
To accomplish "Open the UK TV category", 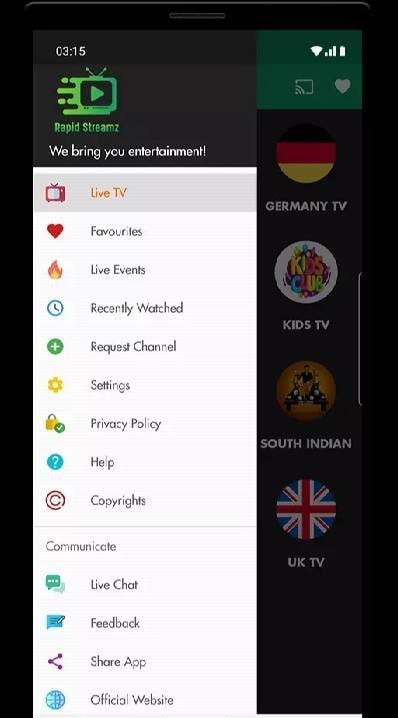I will tap(306, 524).
